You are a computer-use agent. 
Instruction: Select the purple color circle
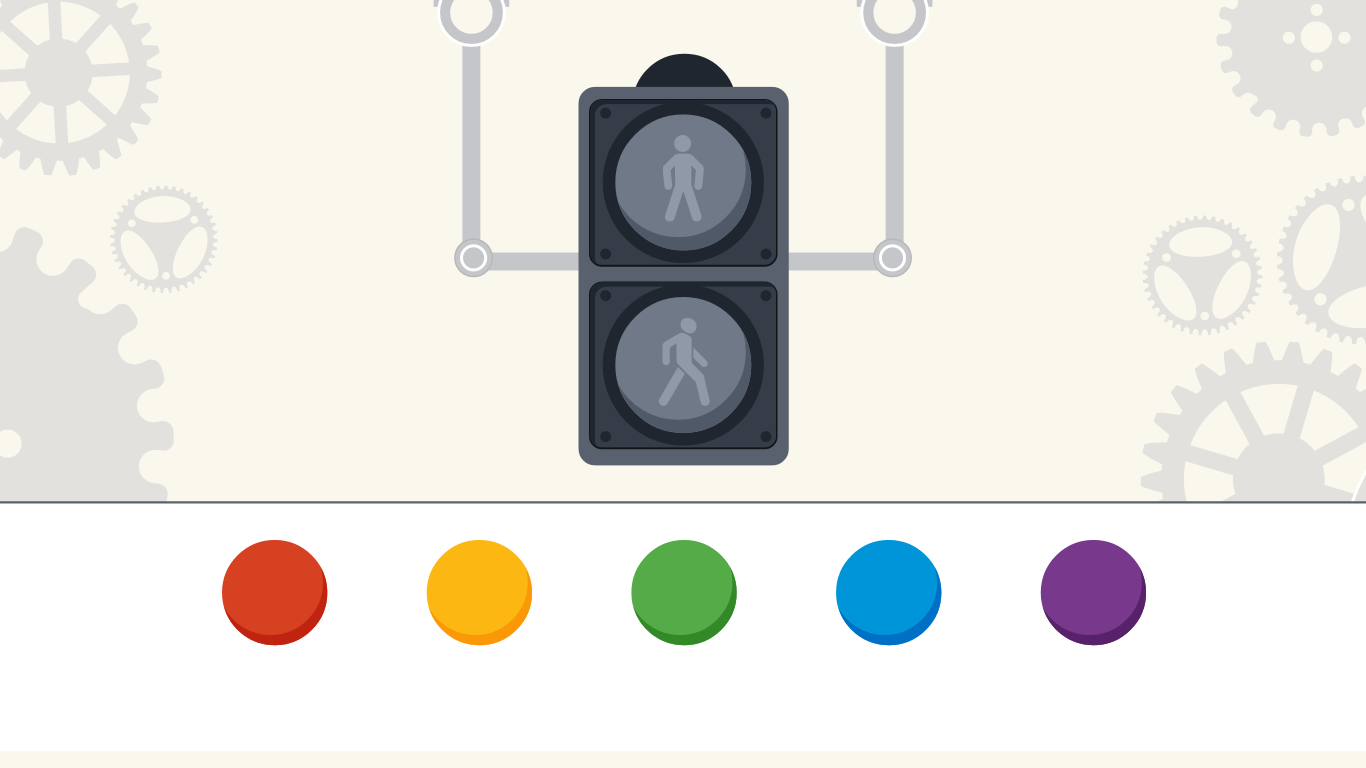(x=1093, y=592)
